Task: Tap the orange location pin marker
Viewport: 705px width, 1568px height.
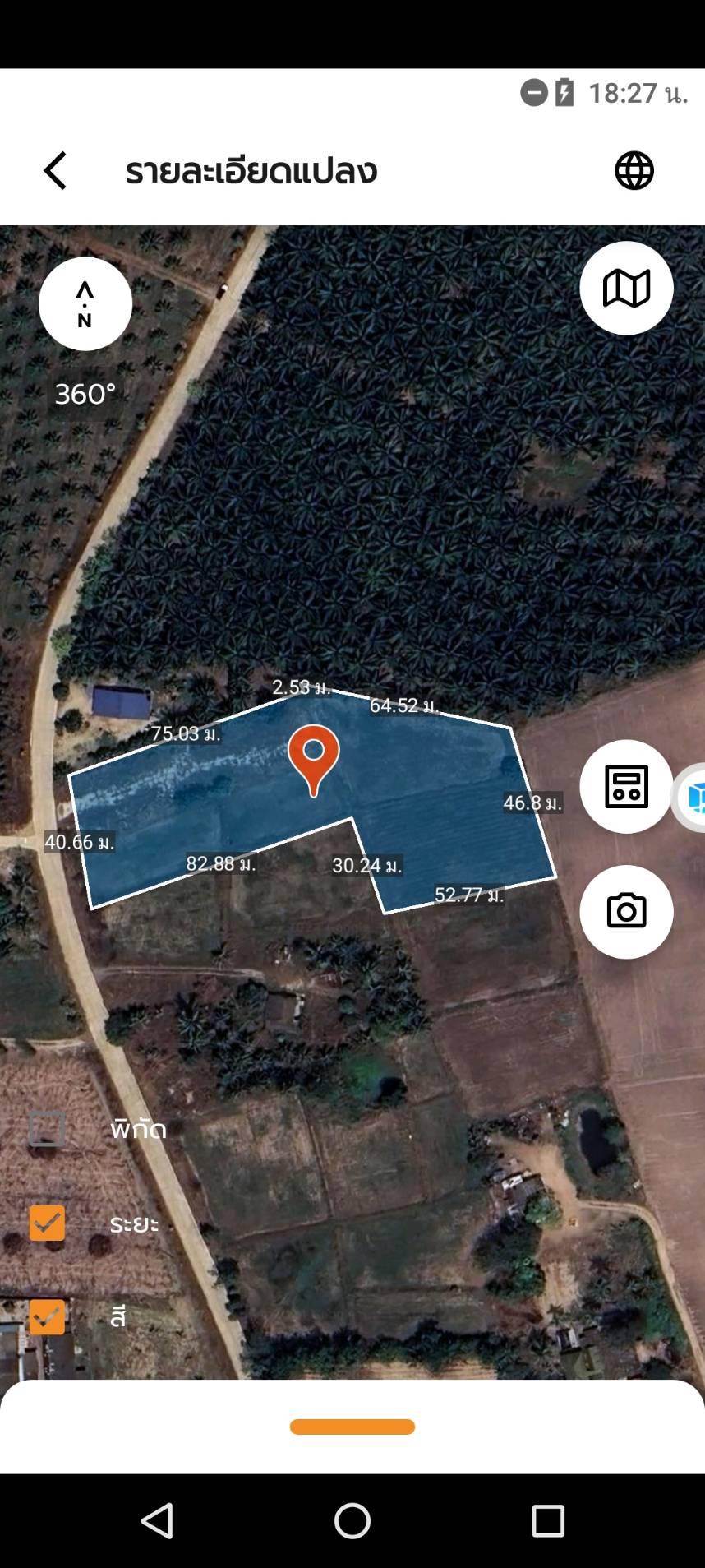Action: click(314, 760)
